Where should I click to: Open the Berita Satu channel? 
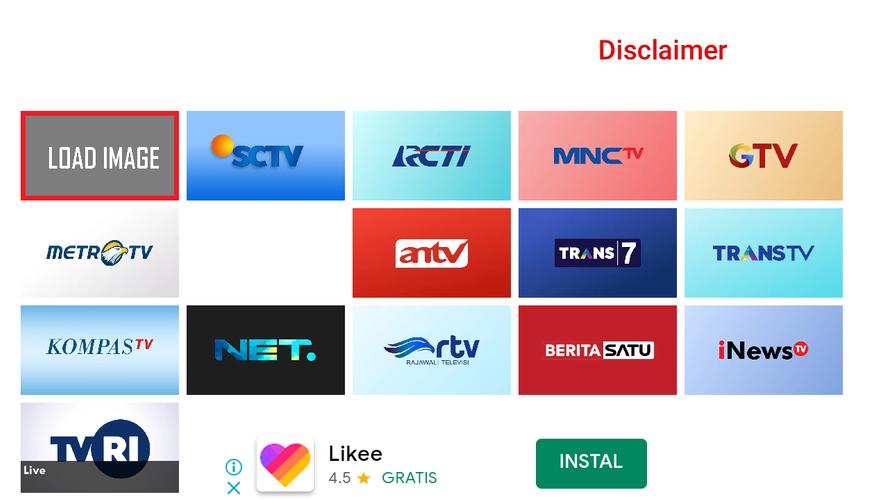tap(597, 350)
